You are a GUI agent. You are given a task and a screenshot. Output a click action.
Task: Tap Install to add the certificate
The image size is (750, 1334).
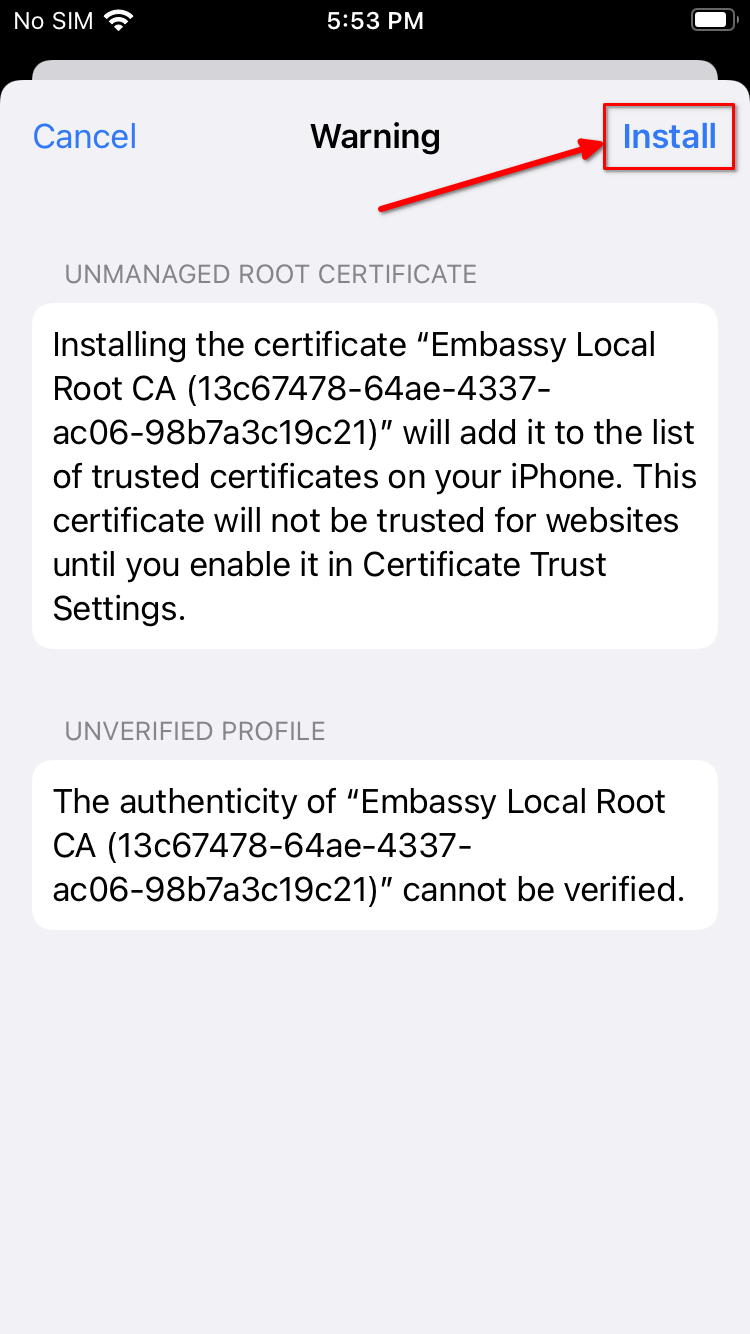click(x=669, y=136)
